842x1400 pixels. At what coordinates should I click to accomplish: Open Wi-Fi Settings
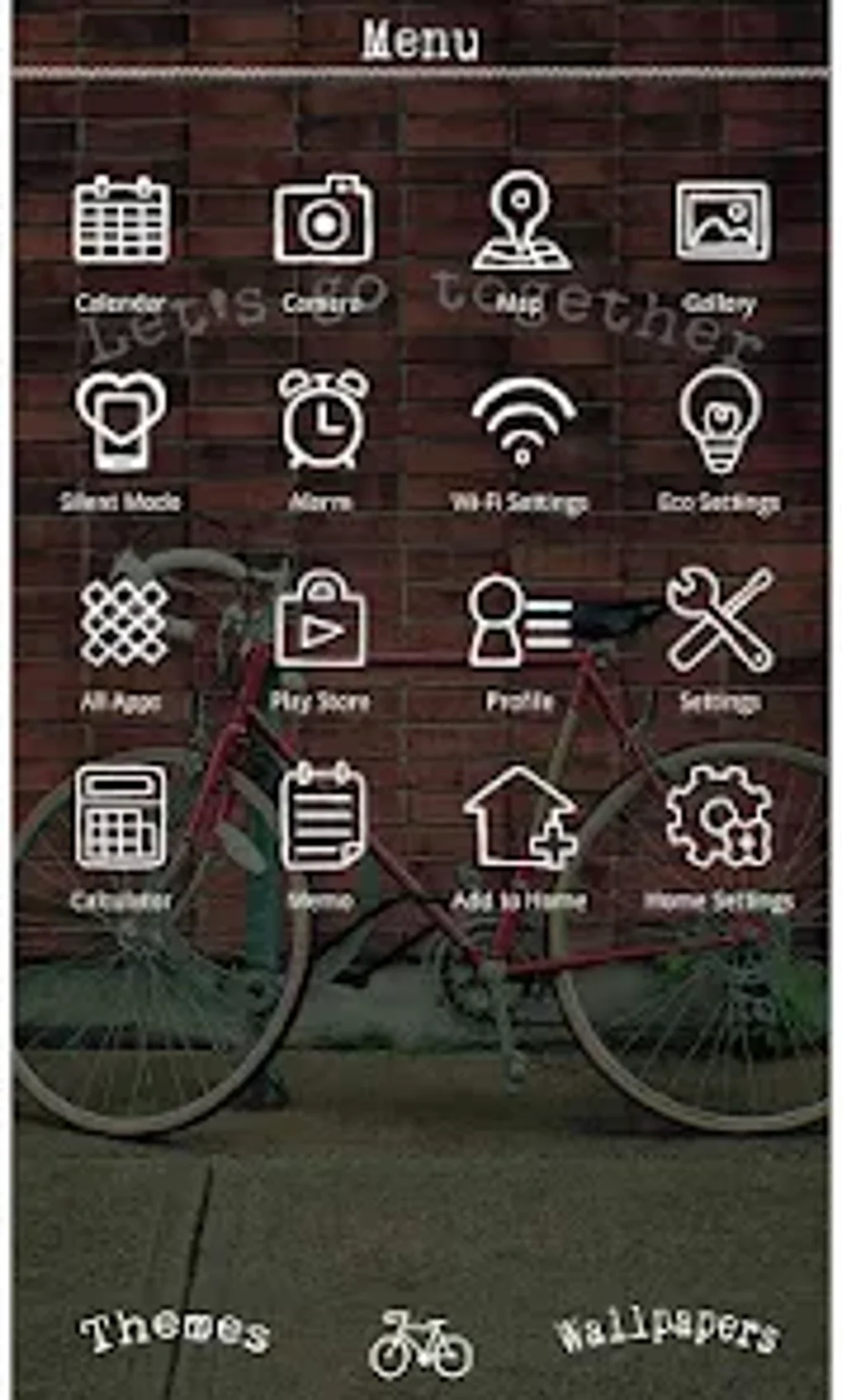521,423
